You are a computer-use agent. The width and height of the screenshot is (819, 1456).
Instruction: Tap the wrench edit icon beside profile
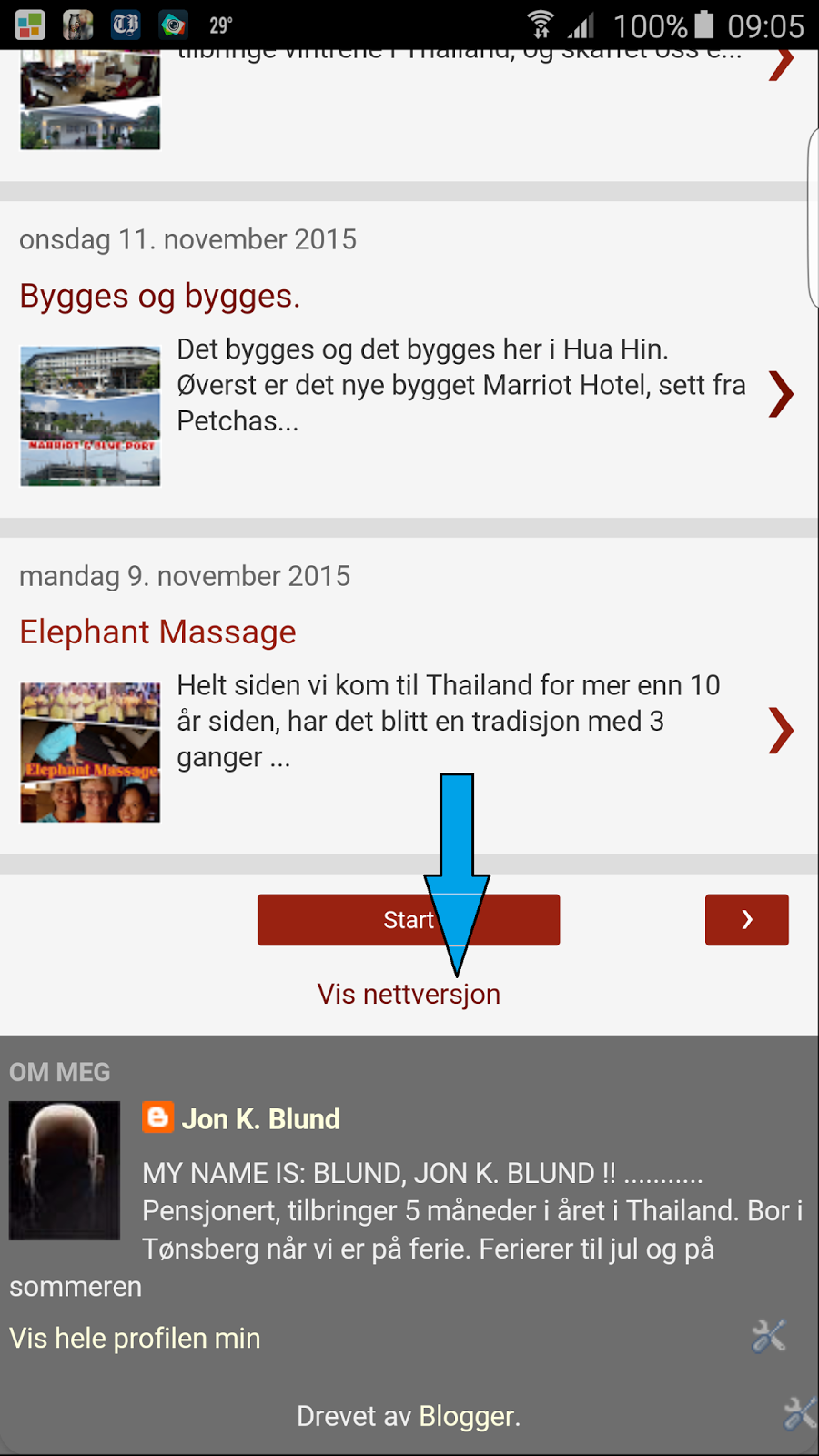(768, 1337)
